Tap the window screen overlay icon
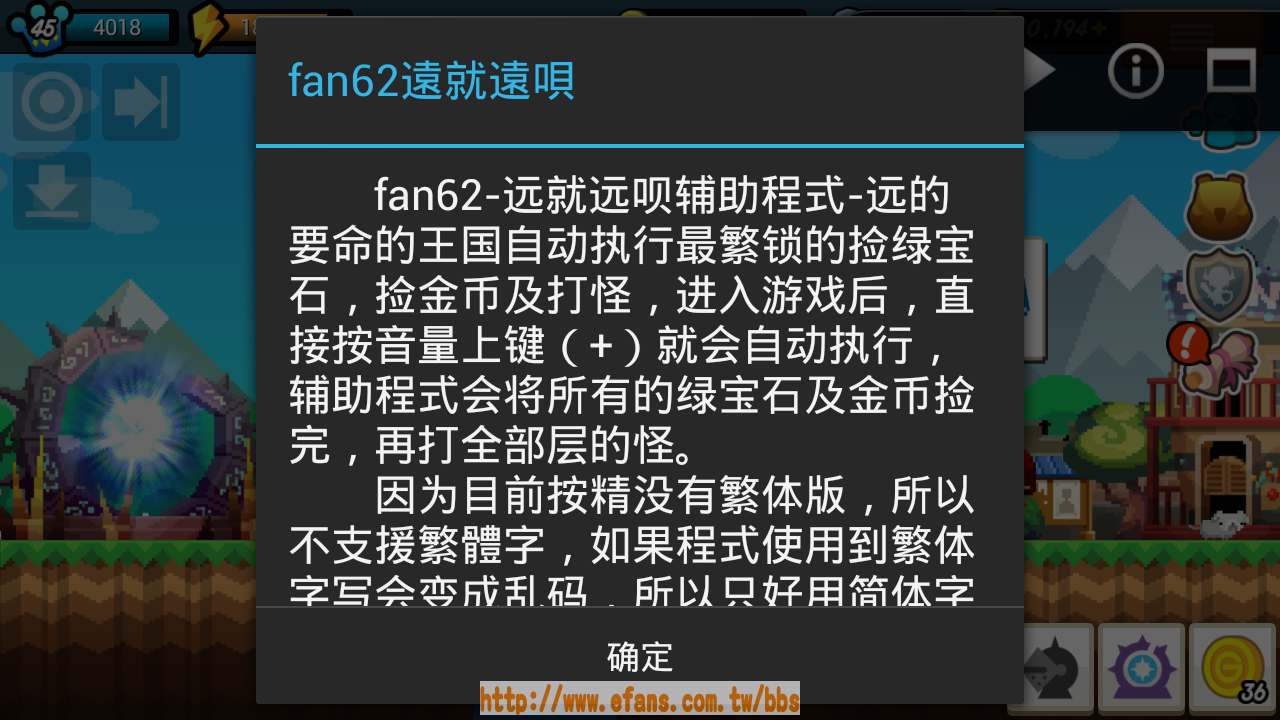This screenshot has width=1280, height=720. point(1231,71)
